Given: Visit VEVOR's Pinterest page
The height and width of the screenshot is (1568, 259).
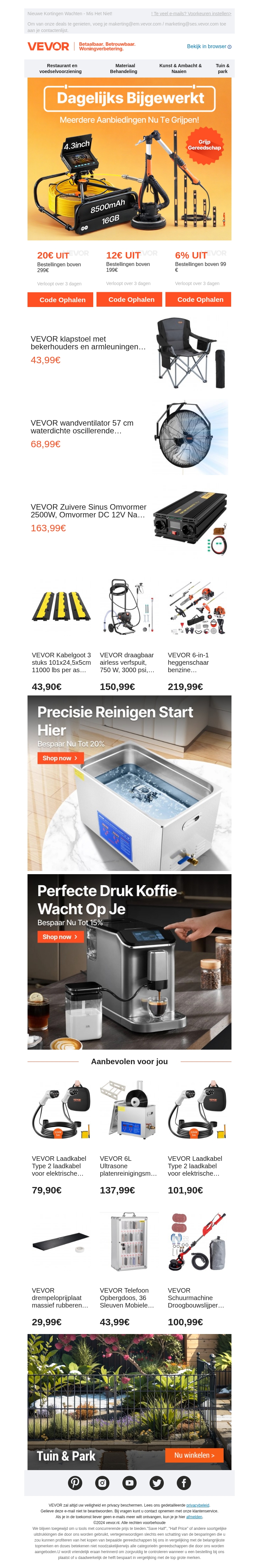Looking at the screenshot, I should coord(75,1483).
